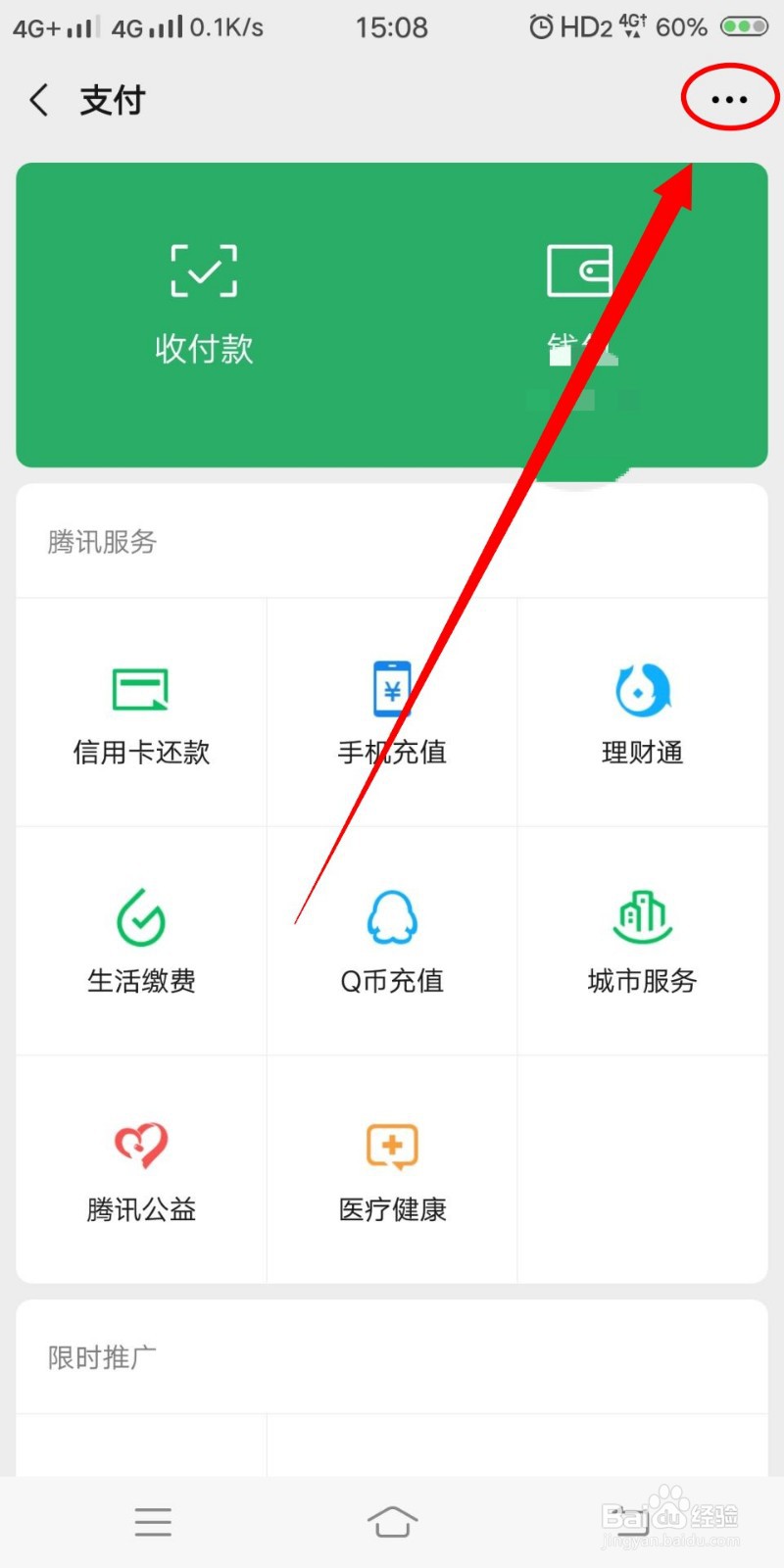Tap the back arrow beside 支付

[x=38, y=99]
